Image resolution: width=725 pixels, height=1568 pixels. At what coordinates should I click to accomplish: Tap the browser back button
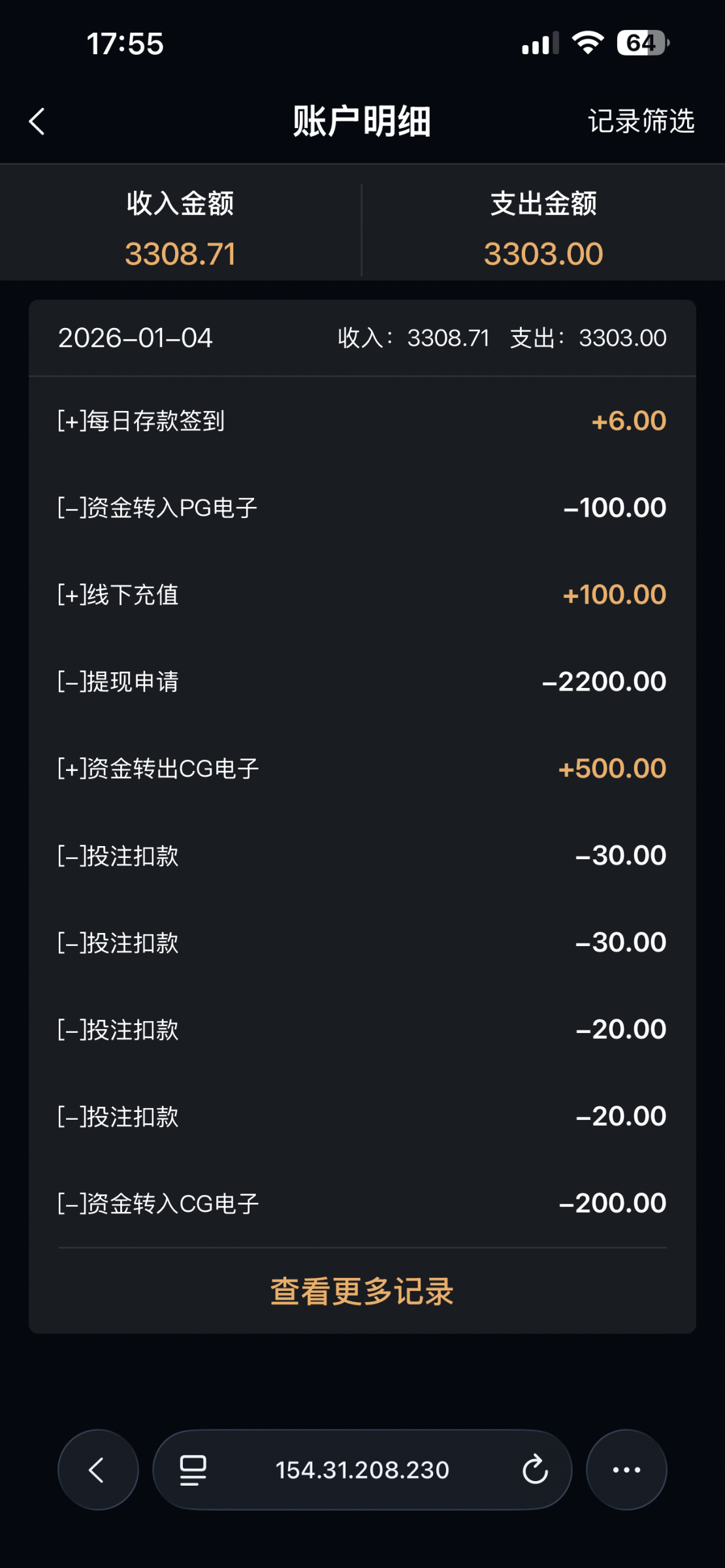coord(98,1470)
